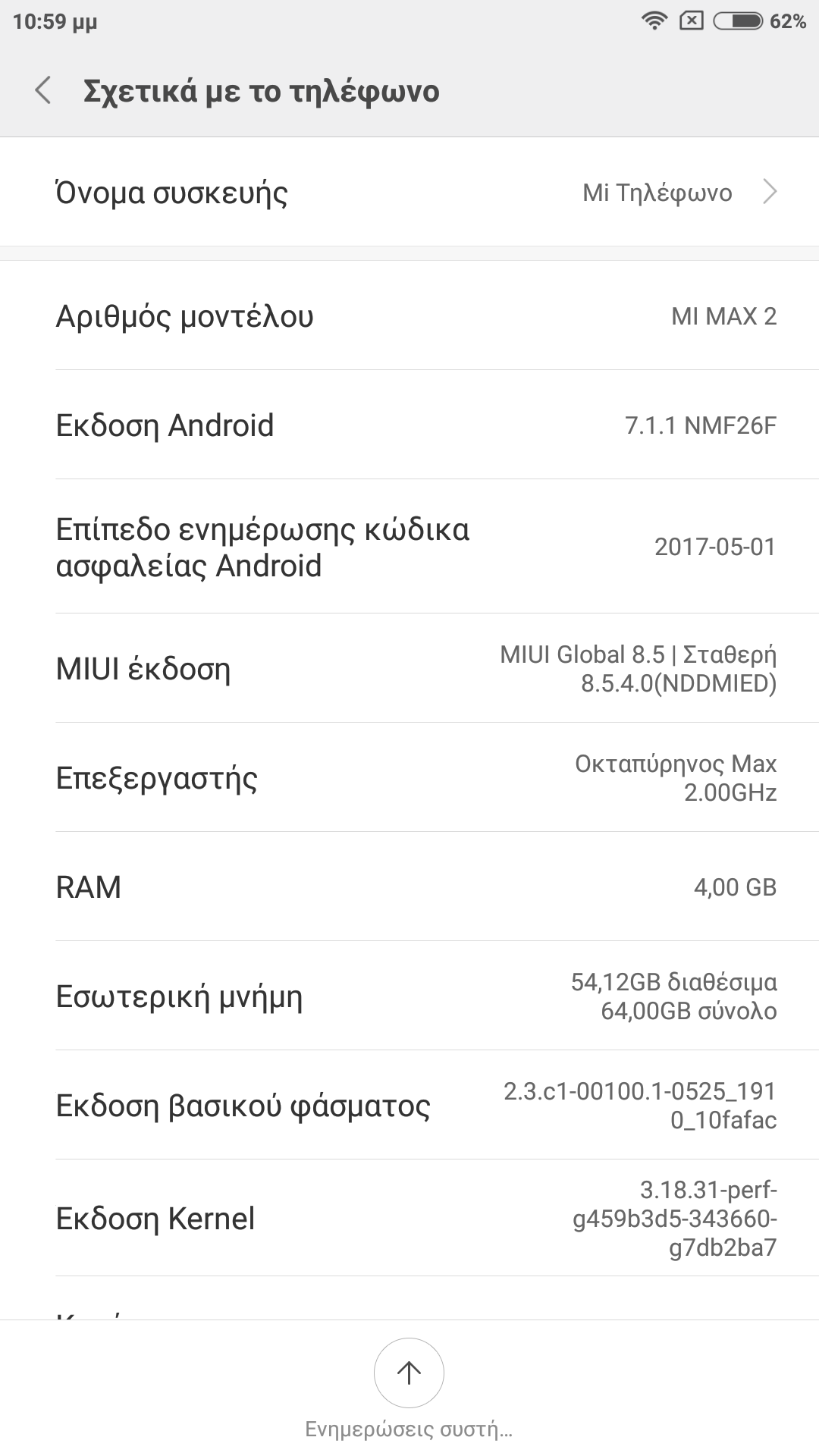
Task: Tap the Εκδοση Android row
Action: pyautogui.click(x=409, y=425)
